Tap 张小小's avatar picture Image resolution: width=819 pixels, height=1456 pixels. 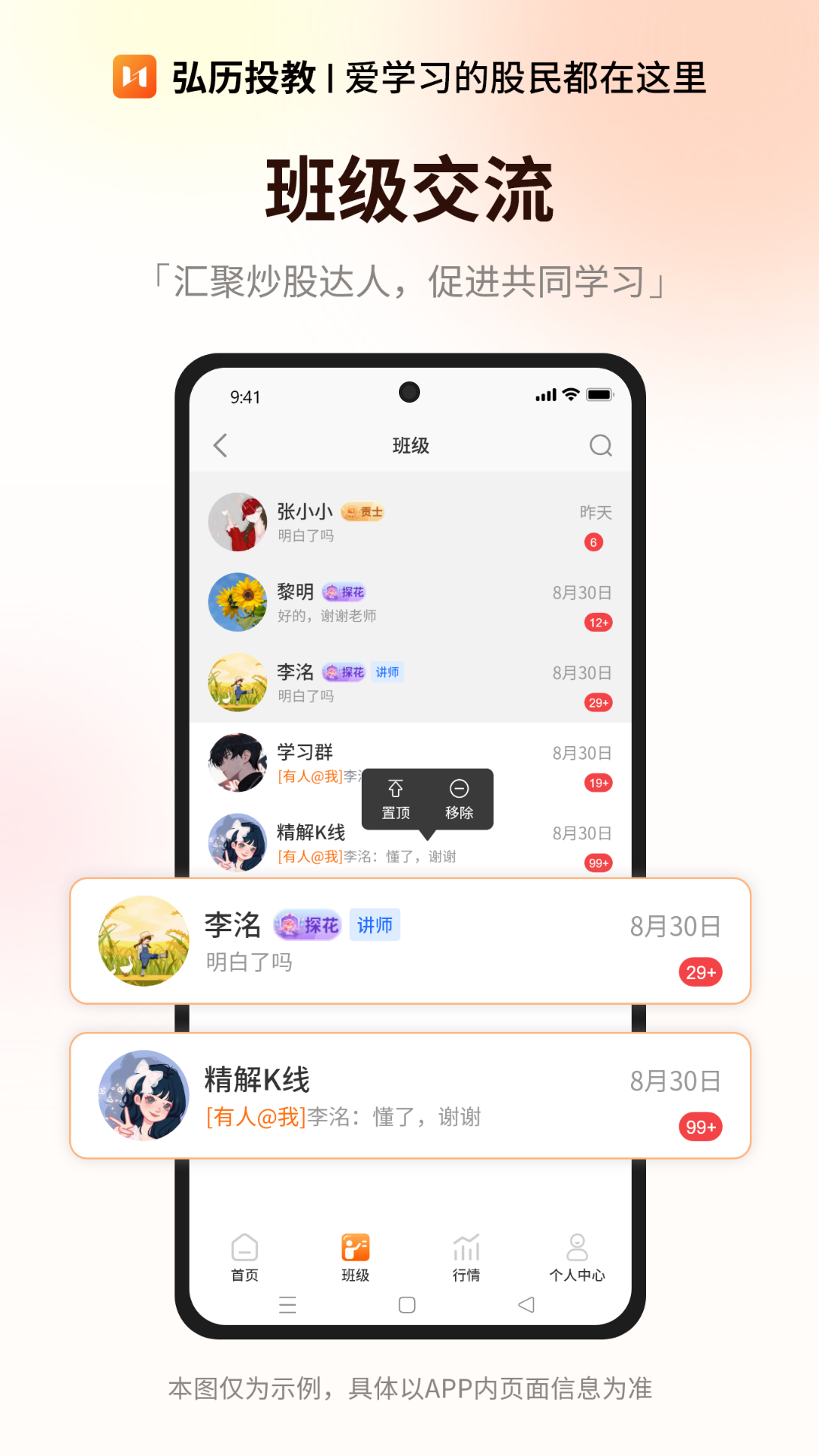[x=237, y=520]
